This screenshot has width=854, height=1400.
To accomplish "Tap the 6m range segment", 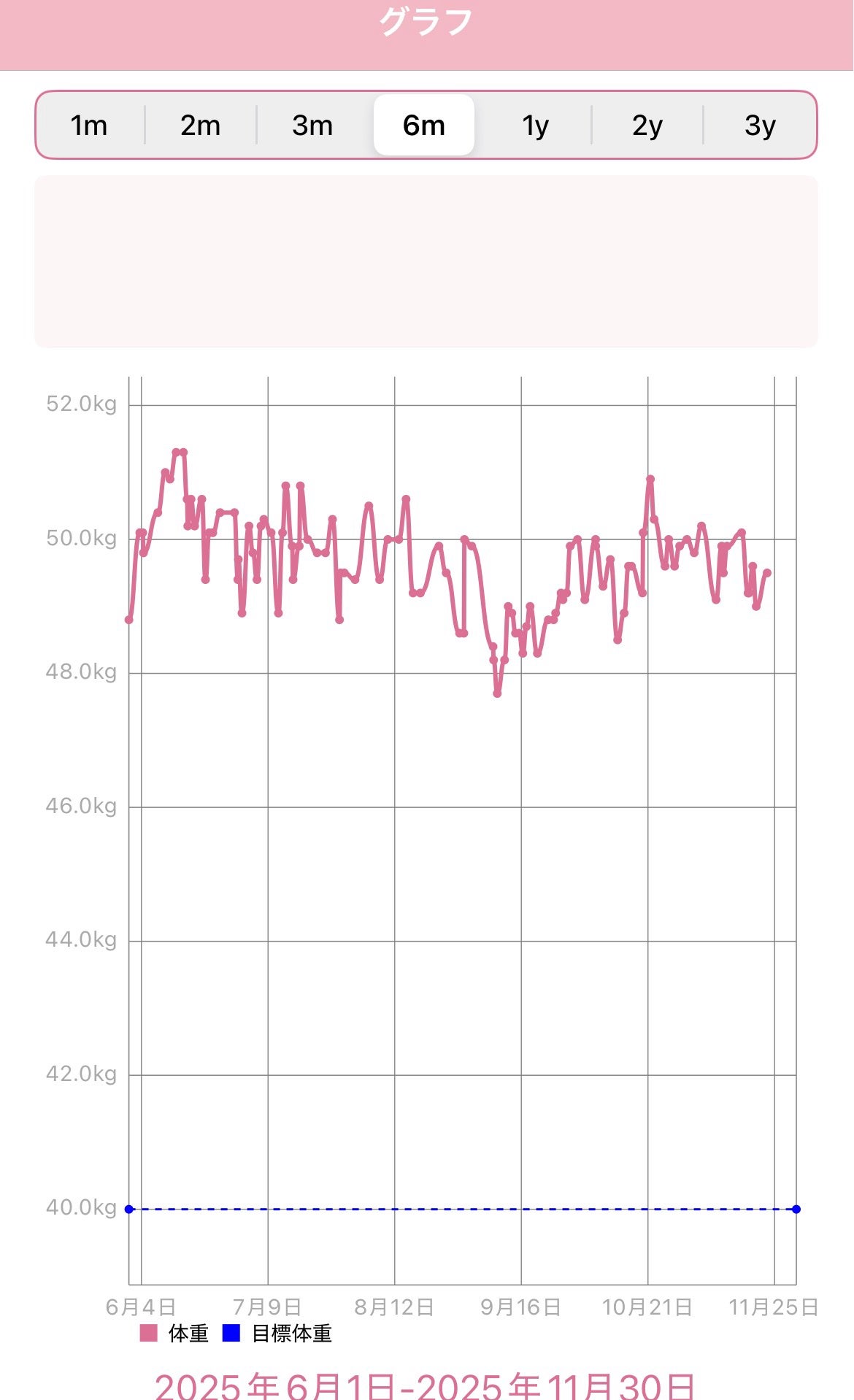I will (424, 126).
